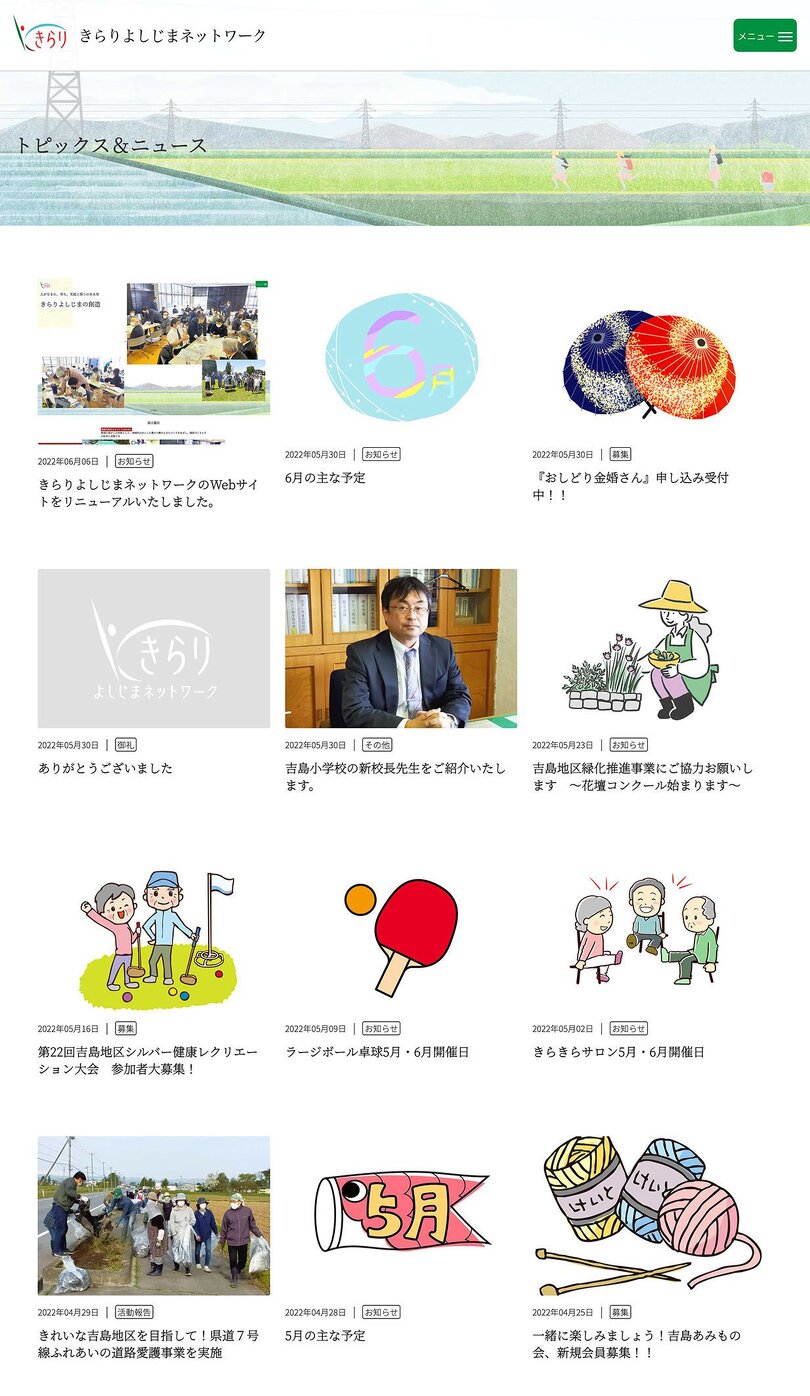Image resolution: width=810 pixels, height=1396 pixels.
Task: Read about 吉島小学校's new principal
Action: 395,776
